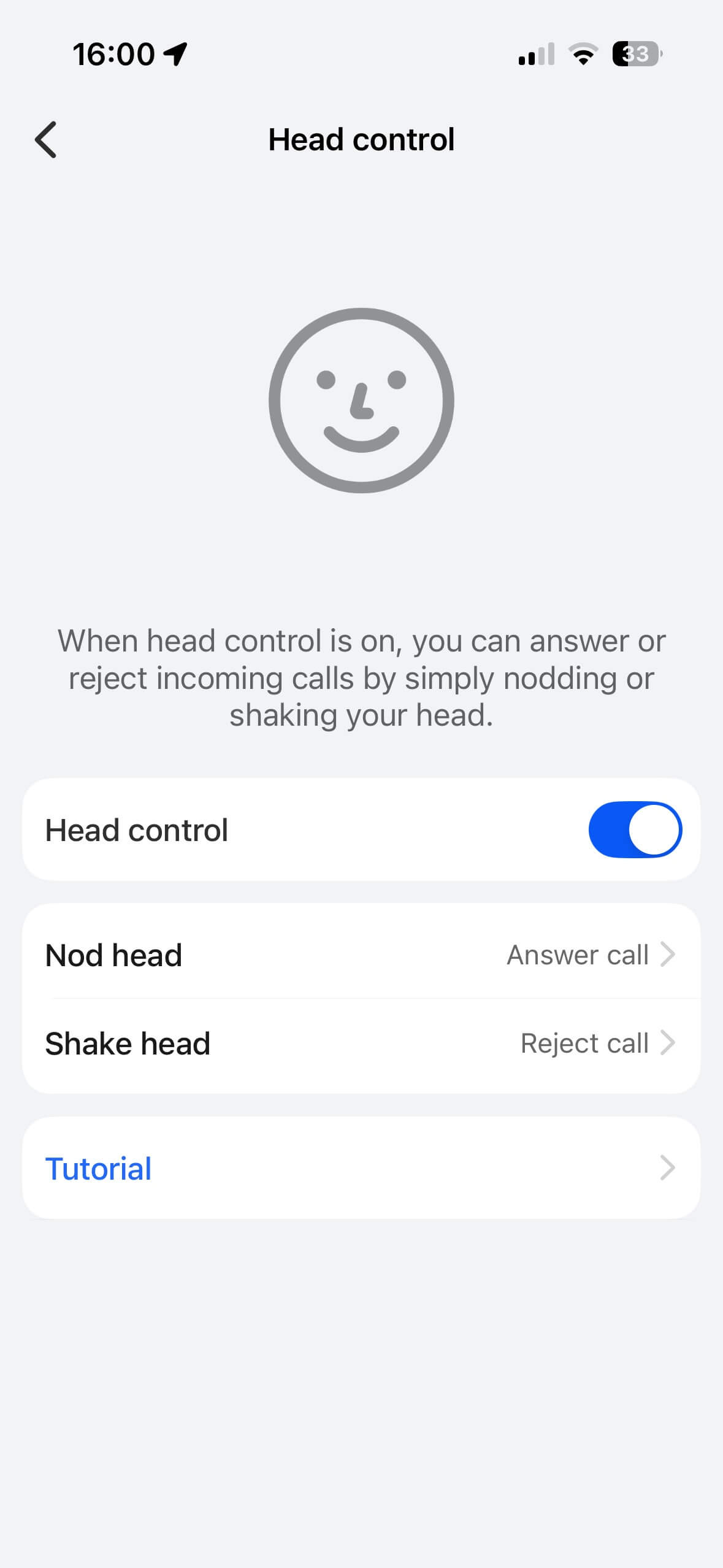The height and width of the screenshot is (1568, 723).
Task: Go back from Head control screen
Action: 46,140
